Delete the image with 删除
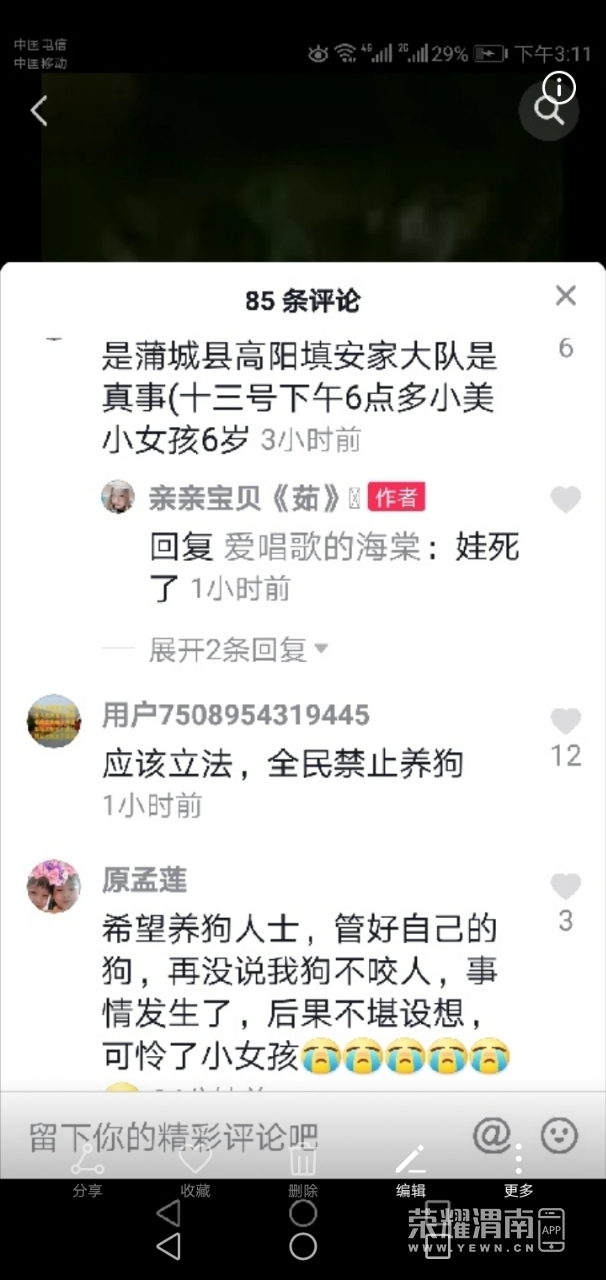 [303, 1170]
